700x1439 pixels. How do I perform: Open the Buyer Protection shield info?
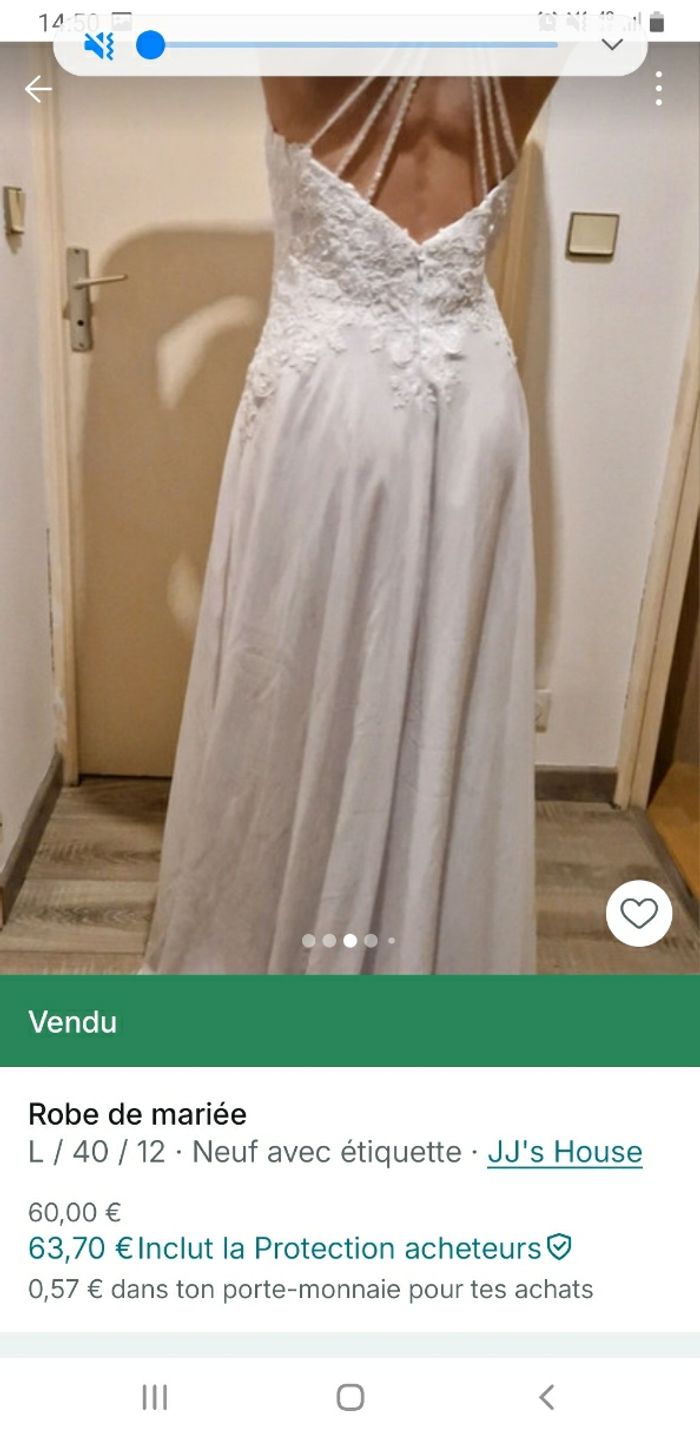[560, 1248]
